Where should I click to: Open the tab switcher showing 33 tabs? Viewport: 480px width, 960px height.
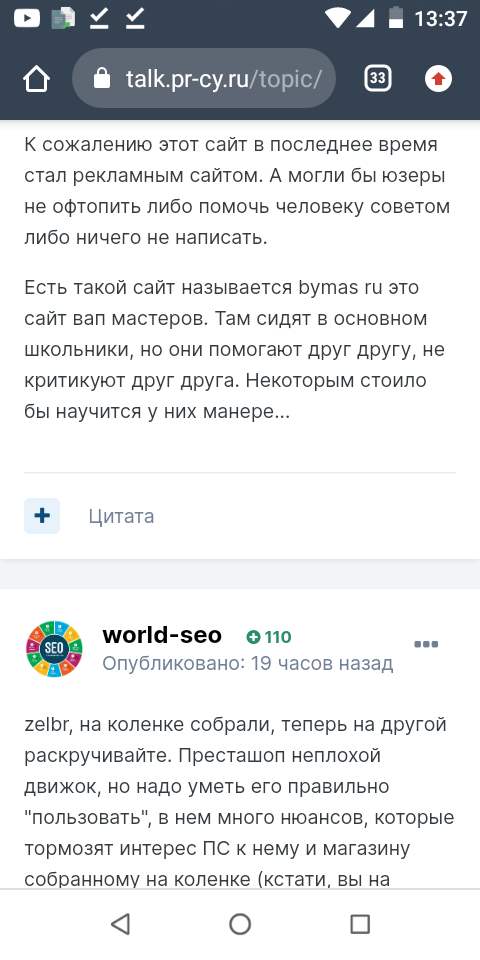378,78
